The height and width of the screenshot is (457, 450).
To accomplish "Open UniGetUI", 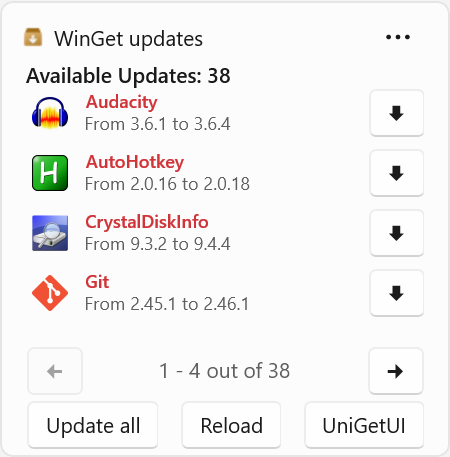I will 364,425.
